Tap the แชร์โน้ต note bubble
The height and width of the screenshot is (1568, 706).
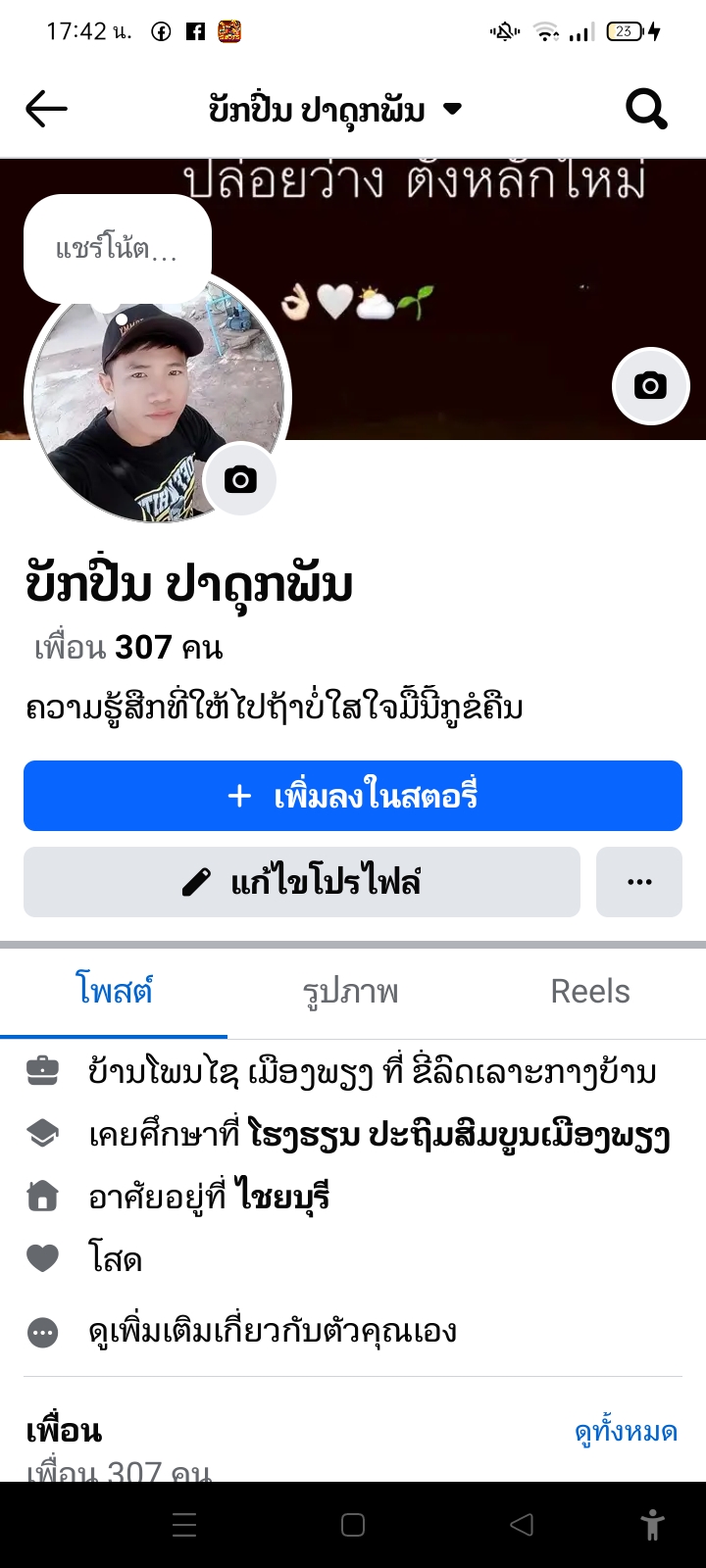tap(117, 249)
